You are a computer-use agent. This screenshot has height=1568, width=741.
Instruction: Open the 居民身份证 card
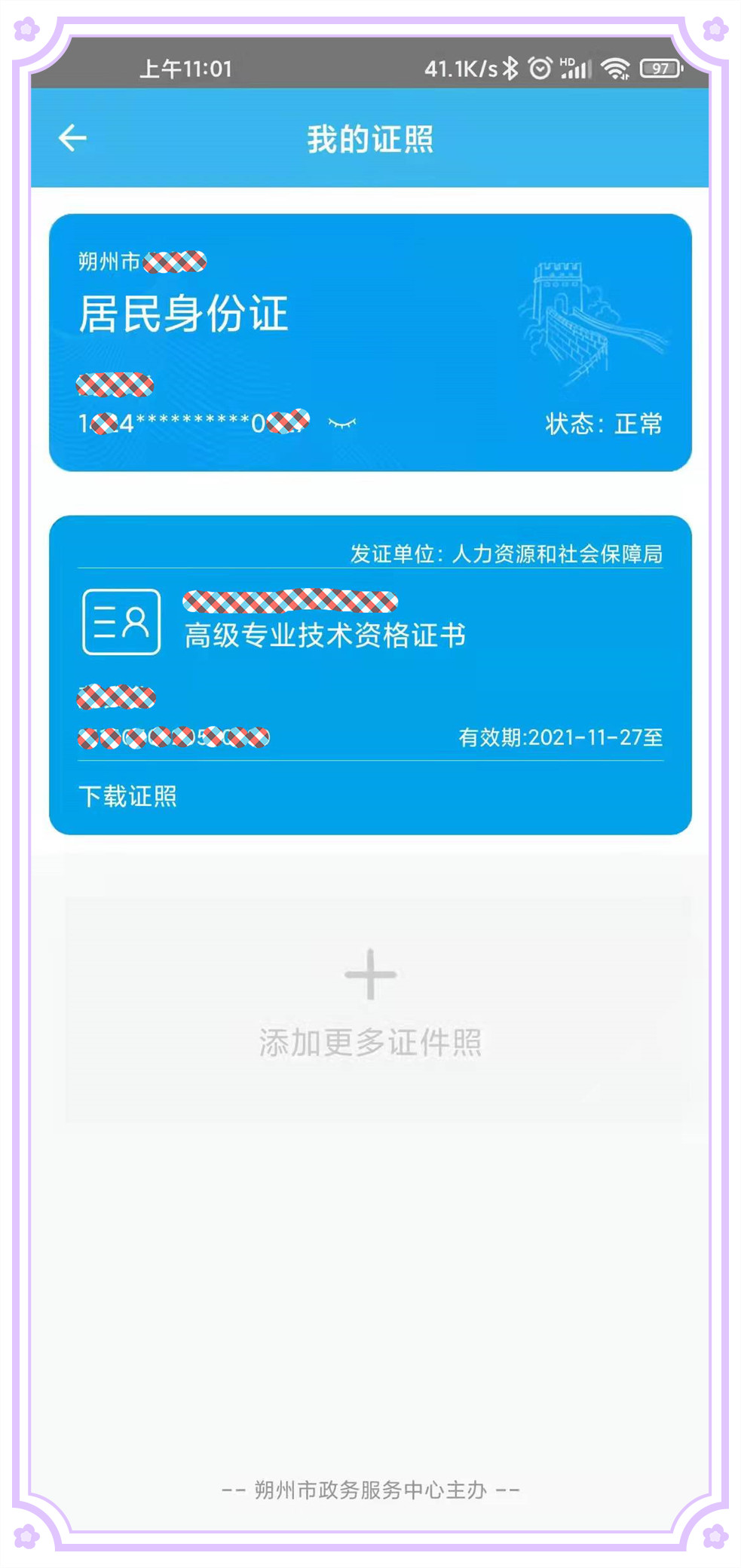(370, 343)
